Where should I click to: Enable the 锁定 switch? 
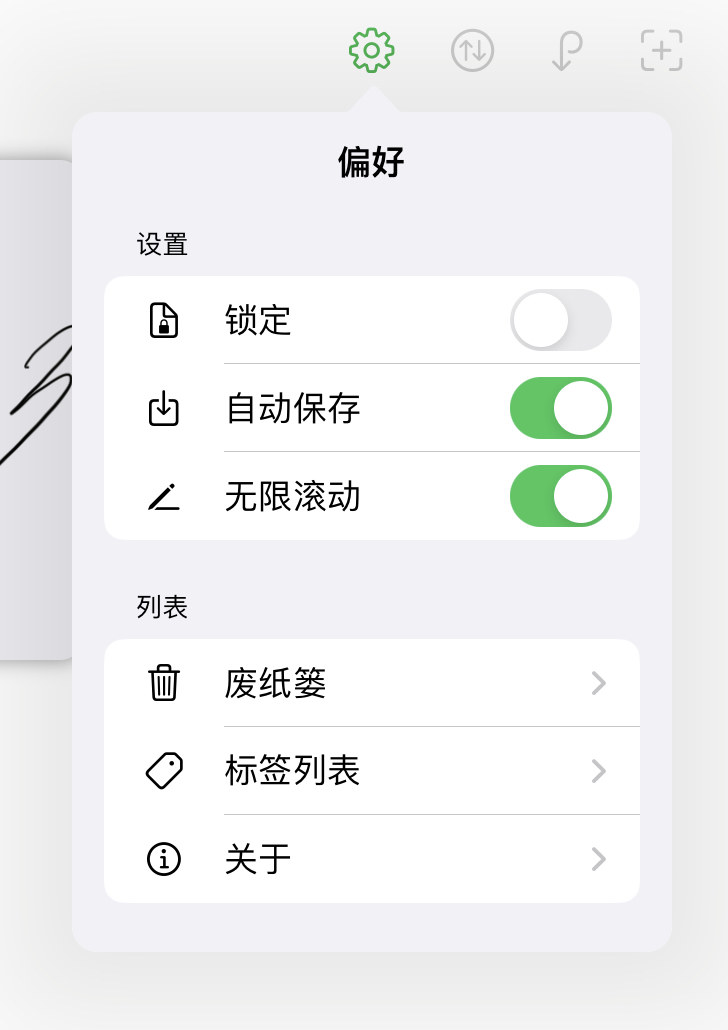560,320
